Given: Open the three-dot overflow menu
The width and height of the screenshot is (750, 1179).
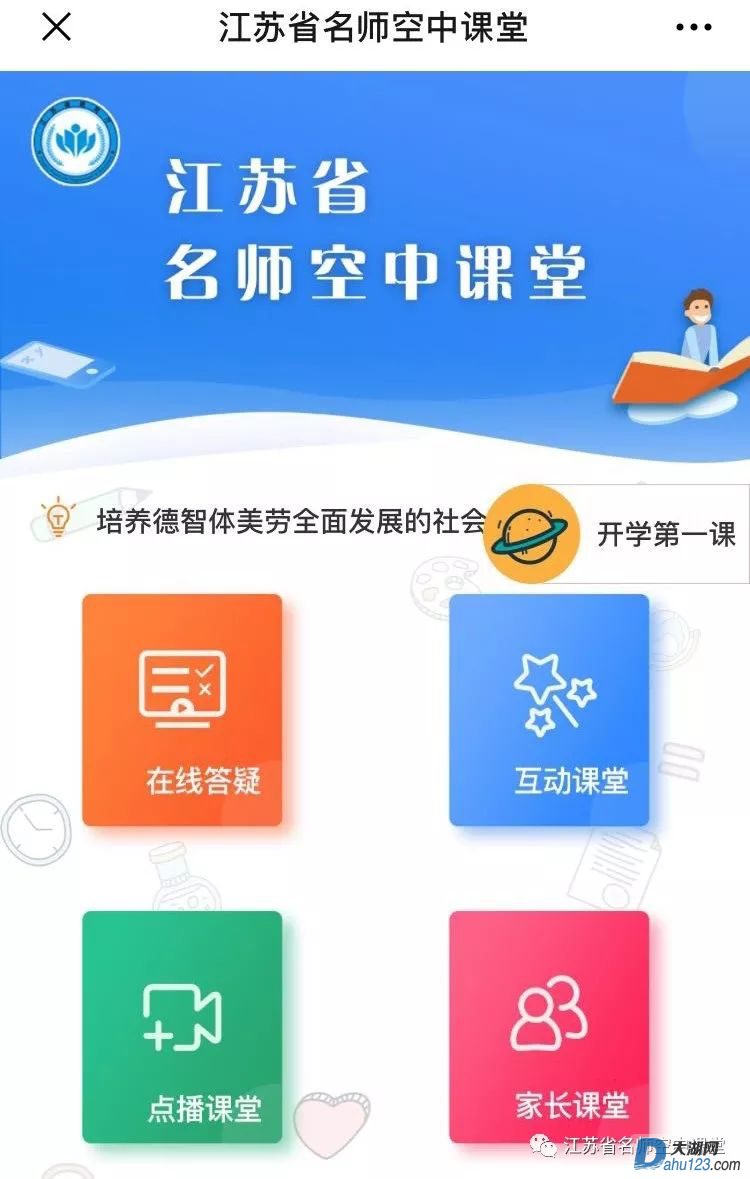Looking at the screenshot, I should (693, 28).
